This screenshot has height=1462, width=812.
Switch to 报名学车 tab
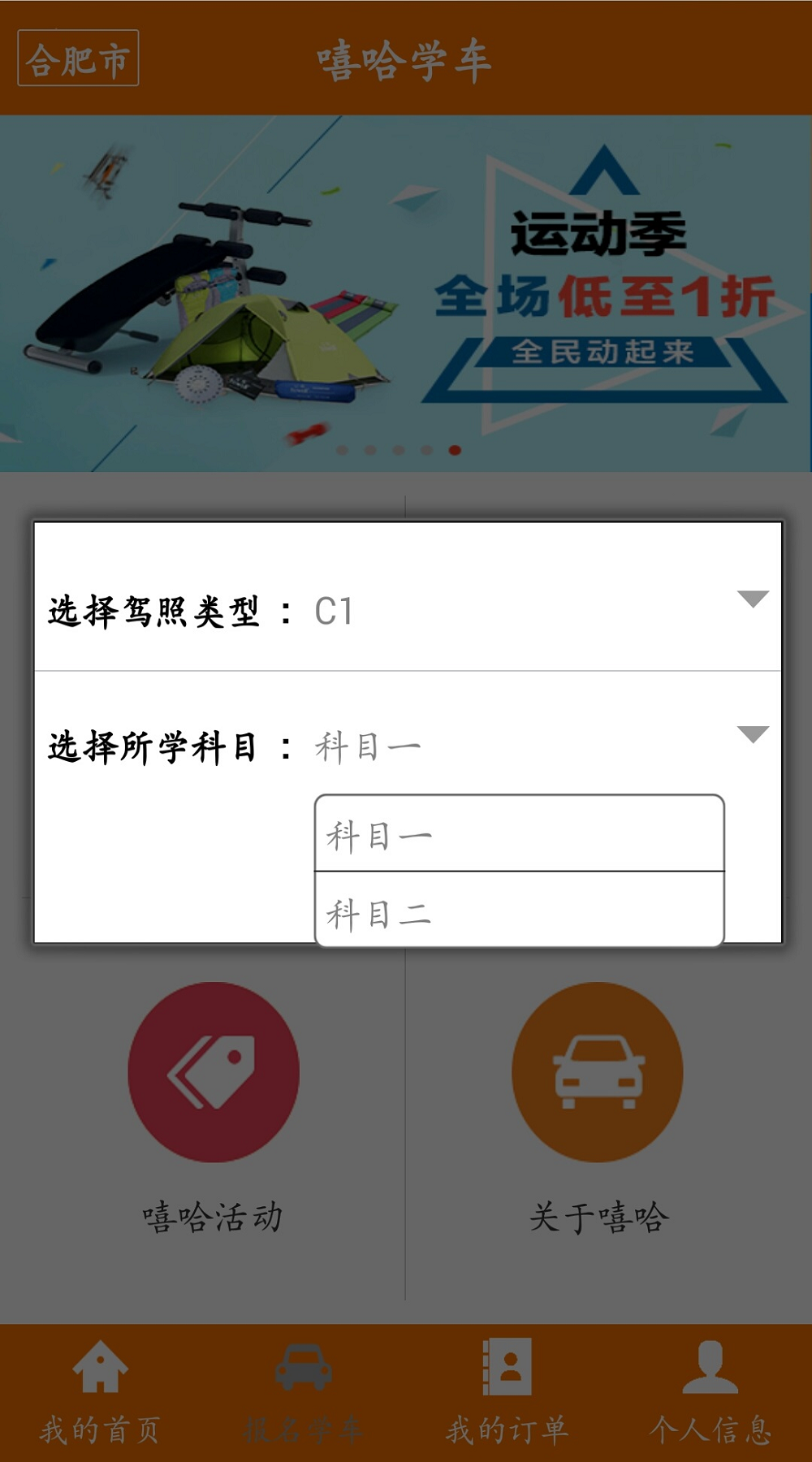click(304, 1393)
